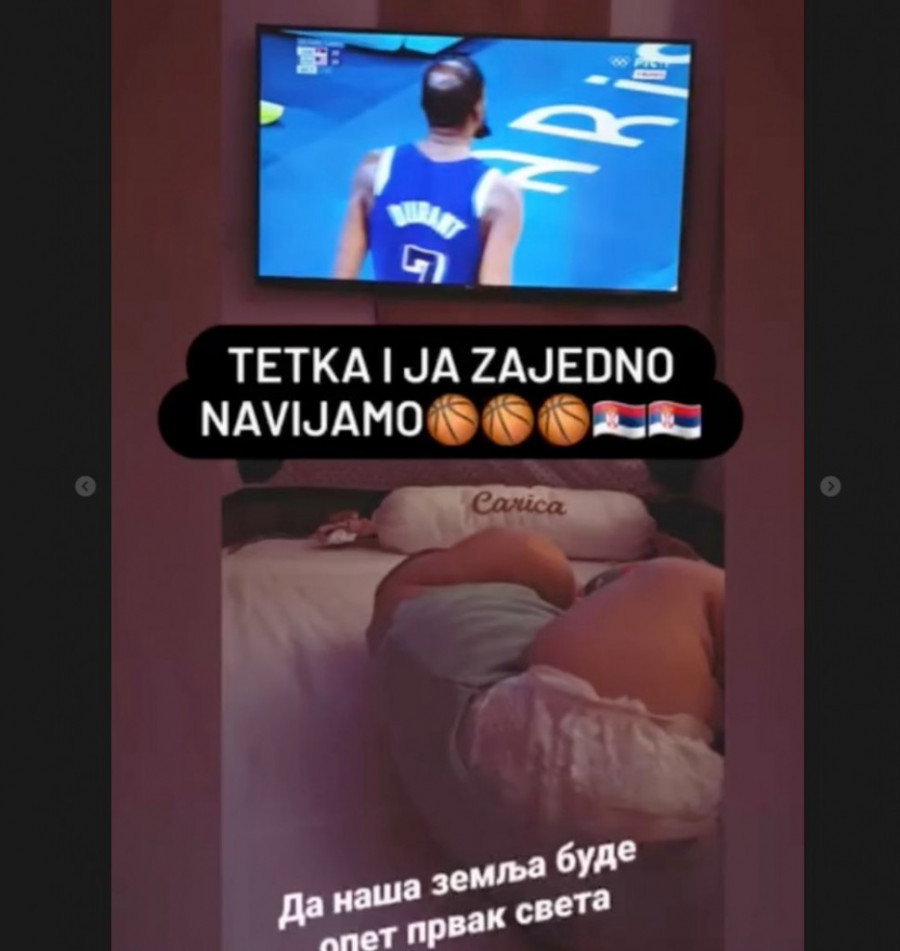900x951 pixels.
Task: Advance to the next story
Action: click(x=830, y=486)
